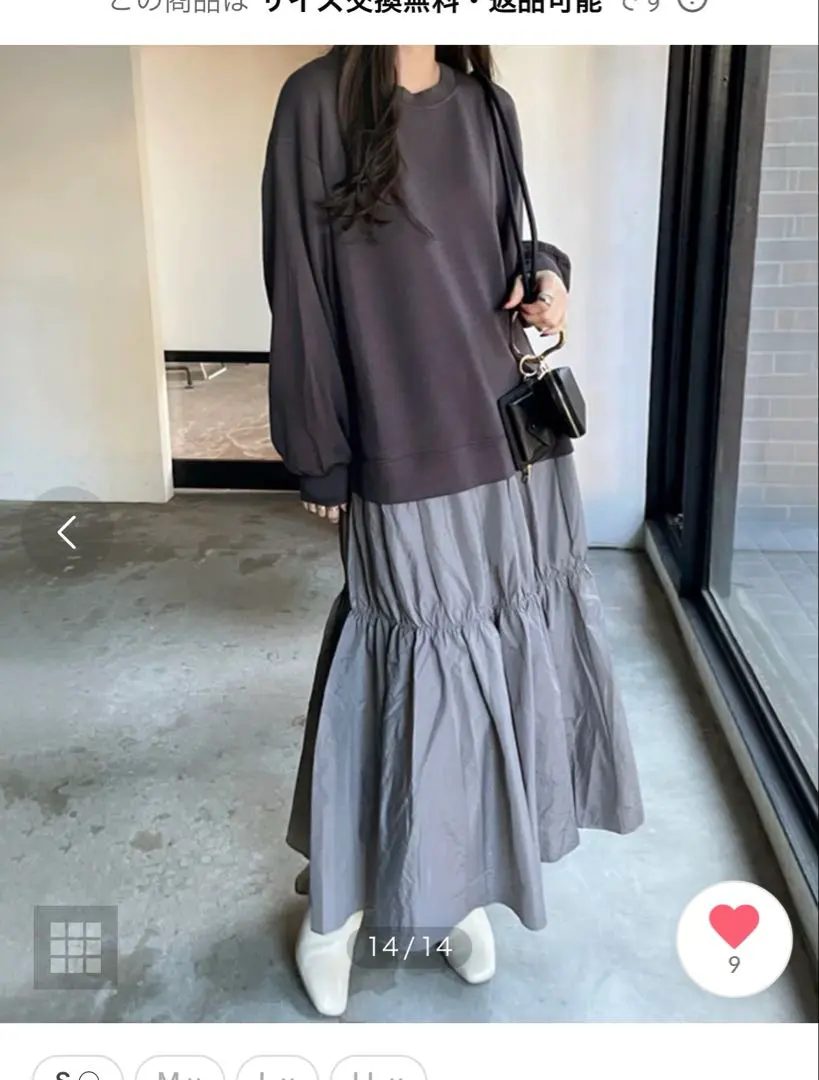This screenshot has width=819, height=1080.
Task: Open the photo grid view
Action: coord(75,947)
